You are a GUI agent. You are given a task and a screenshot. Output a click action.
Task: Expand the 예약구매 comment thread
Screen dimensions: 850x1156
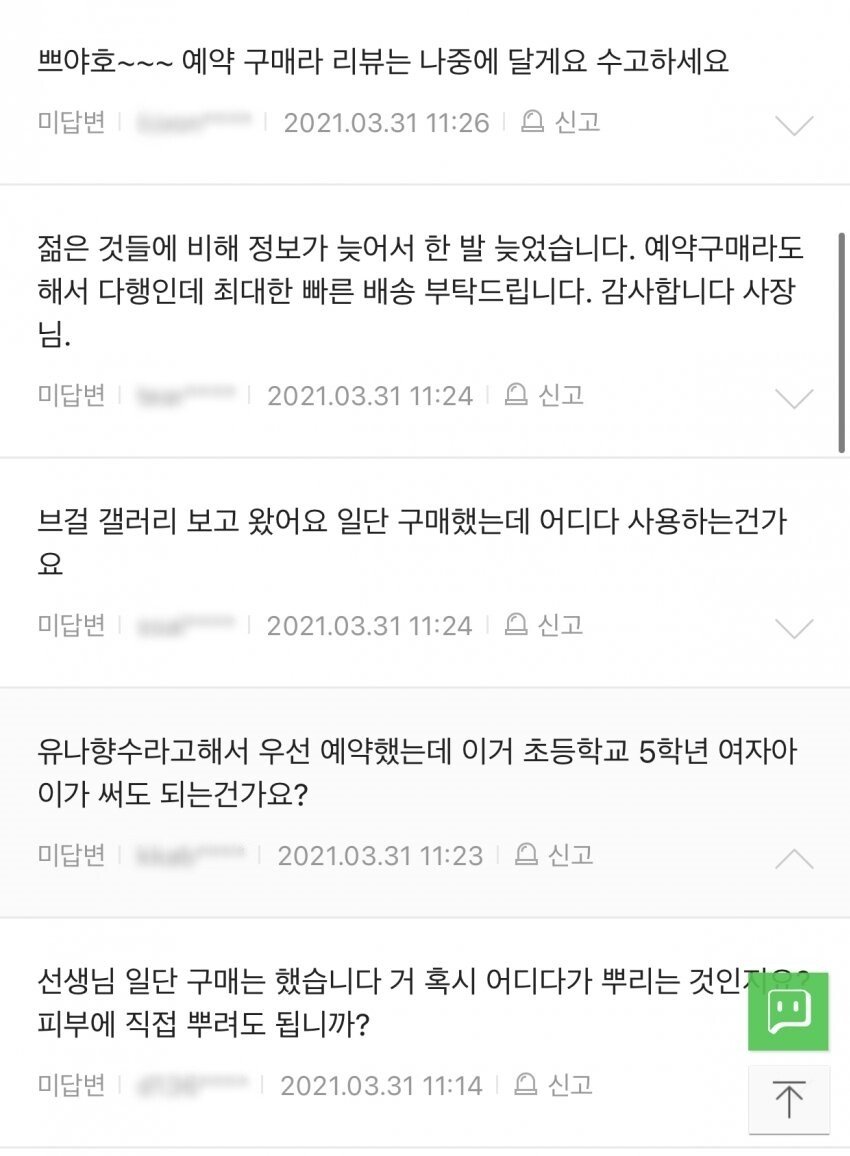click(795, 400)
